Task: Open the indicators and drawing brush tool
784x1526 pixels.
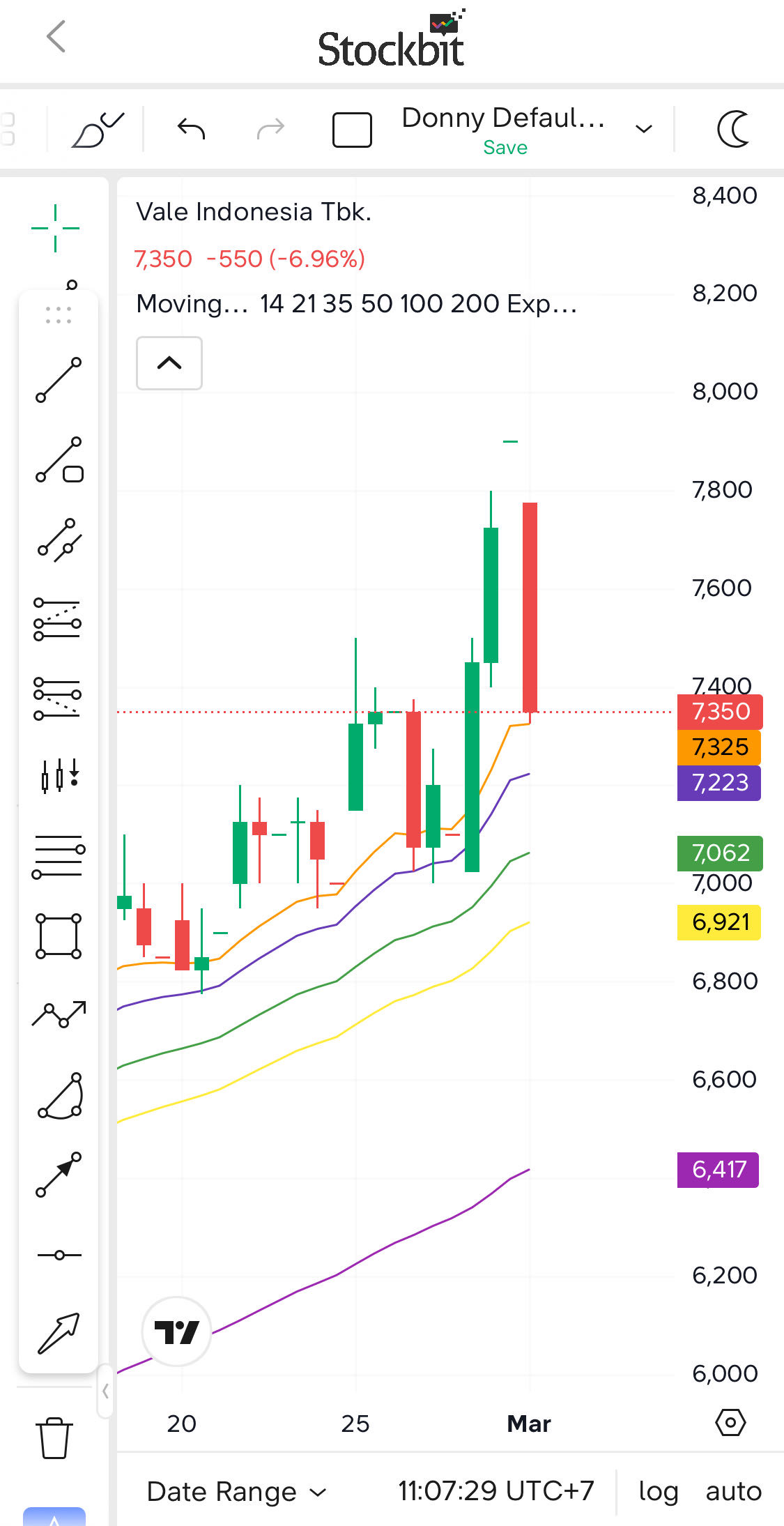Action: 98,130
